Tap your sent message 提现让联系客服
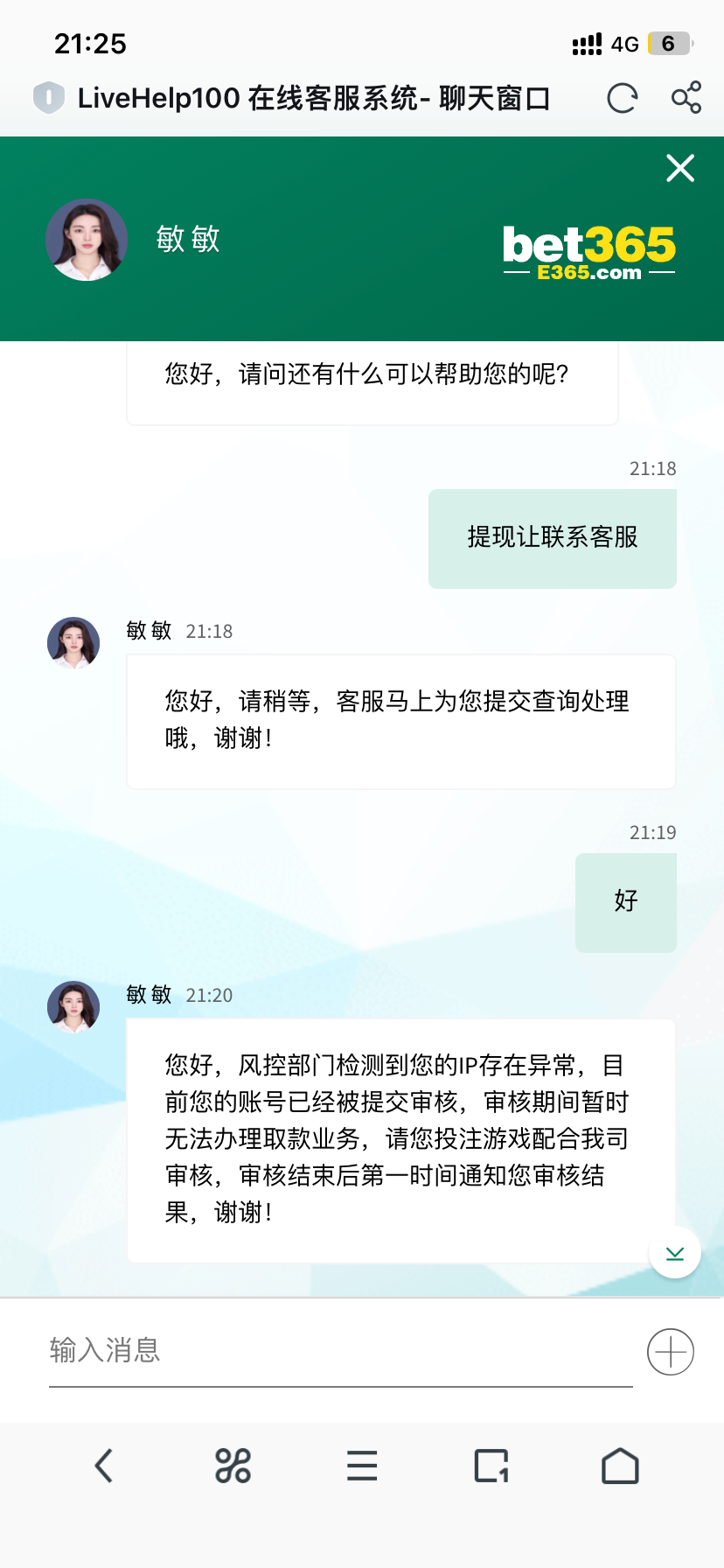This screenshot has height=1568, width=724. point(552,539)
